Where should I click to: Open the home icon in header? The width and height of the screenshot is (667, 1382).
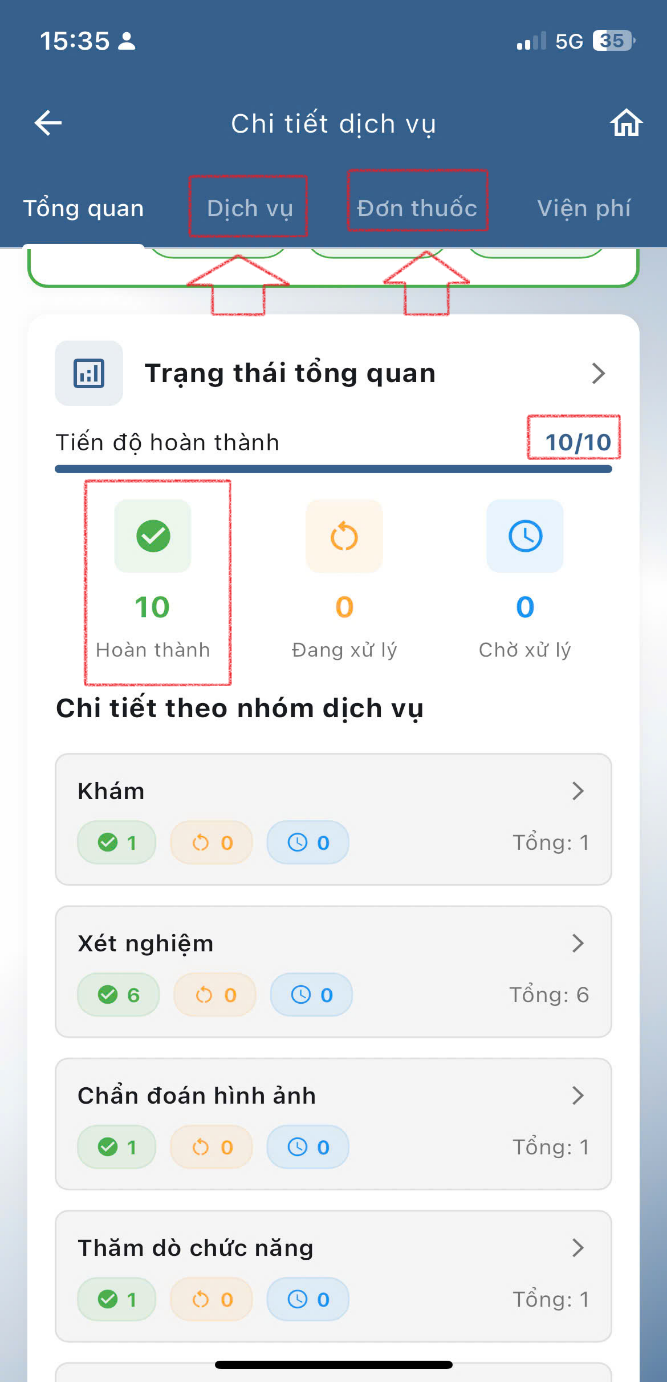(x=626, y=123)
